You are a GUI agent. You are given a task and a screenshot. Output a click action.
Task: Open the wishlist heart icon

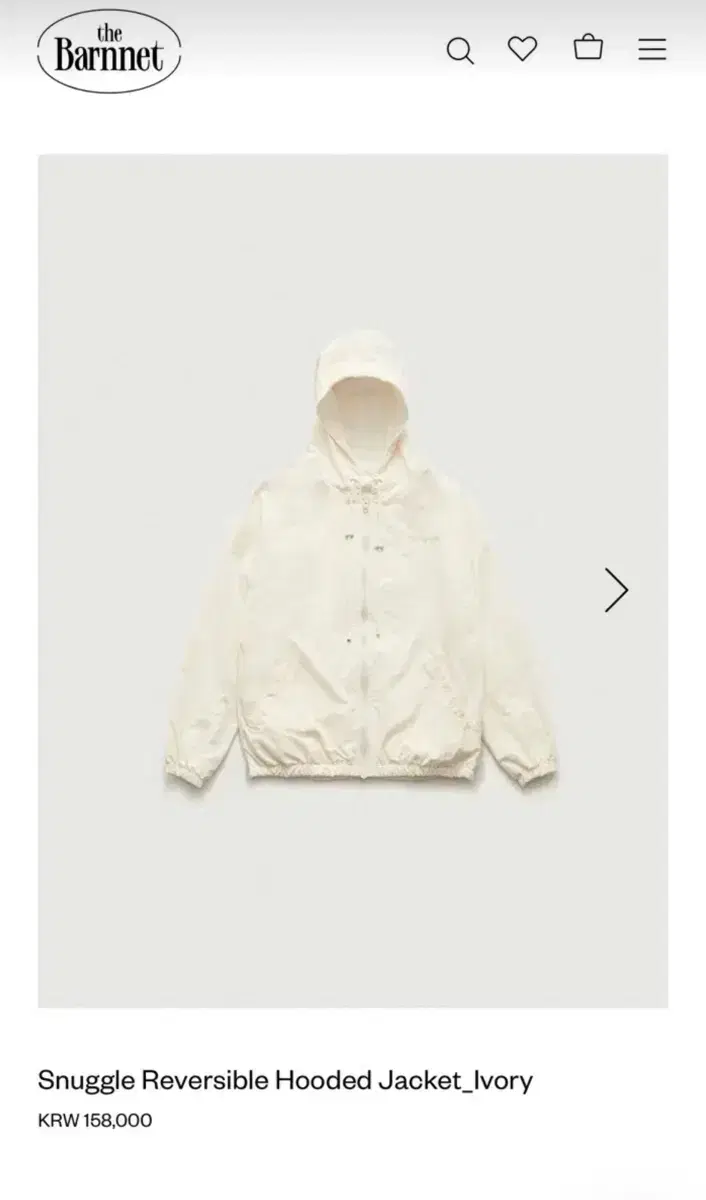522,48
